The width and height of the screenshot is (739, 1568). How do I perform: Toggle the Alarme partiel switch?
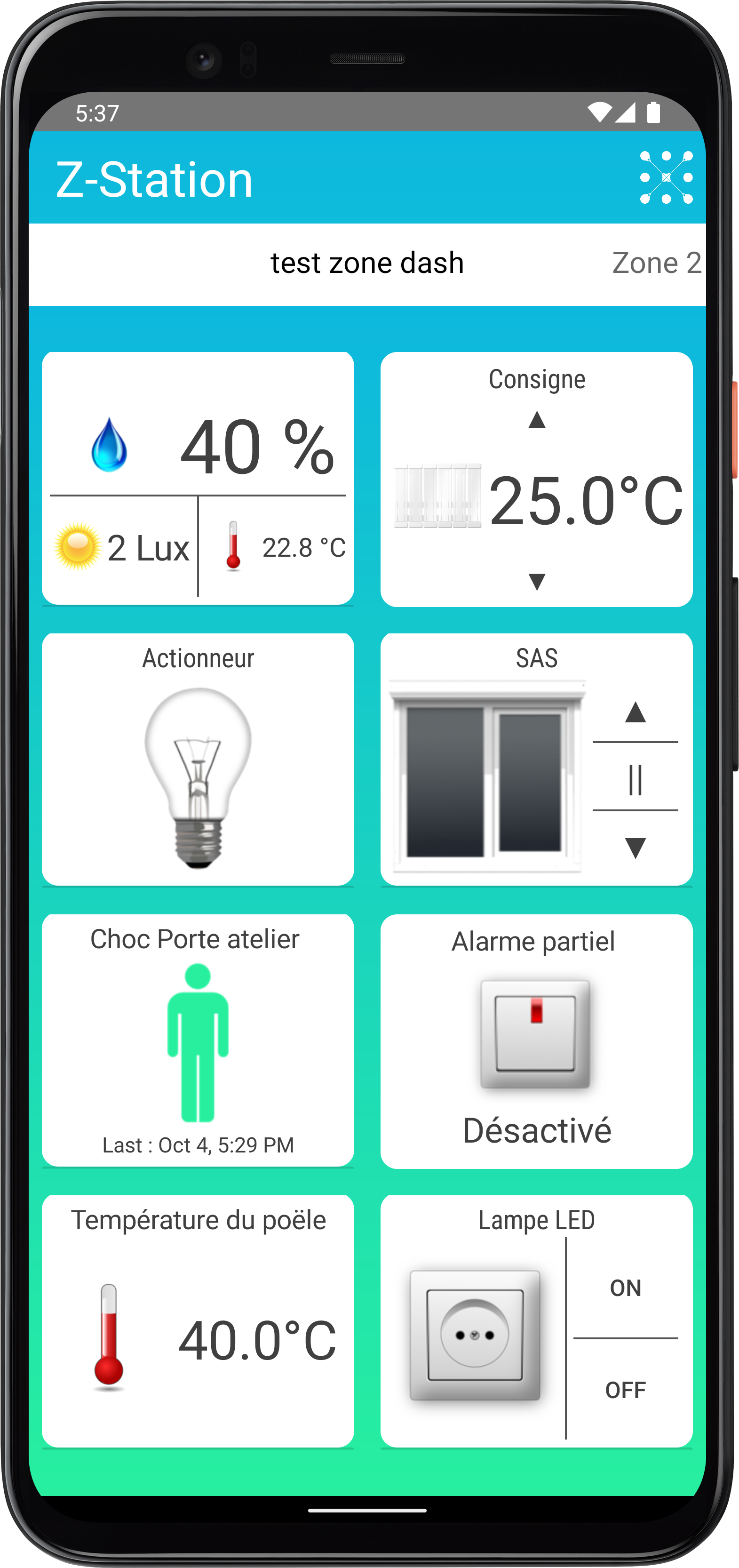[535, 1033]
